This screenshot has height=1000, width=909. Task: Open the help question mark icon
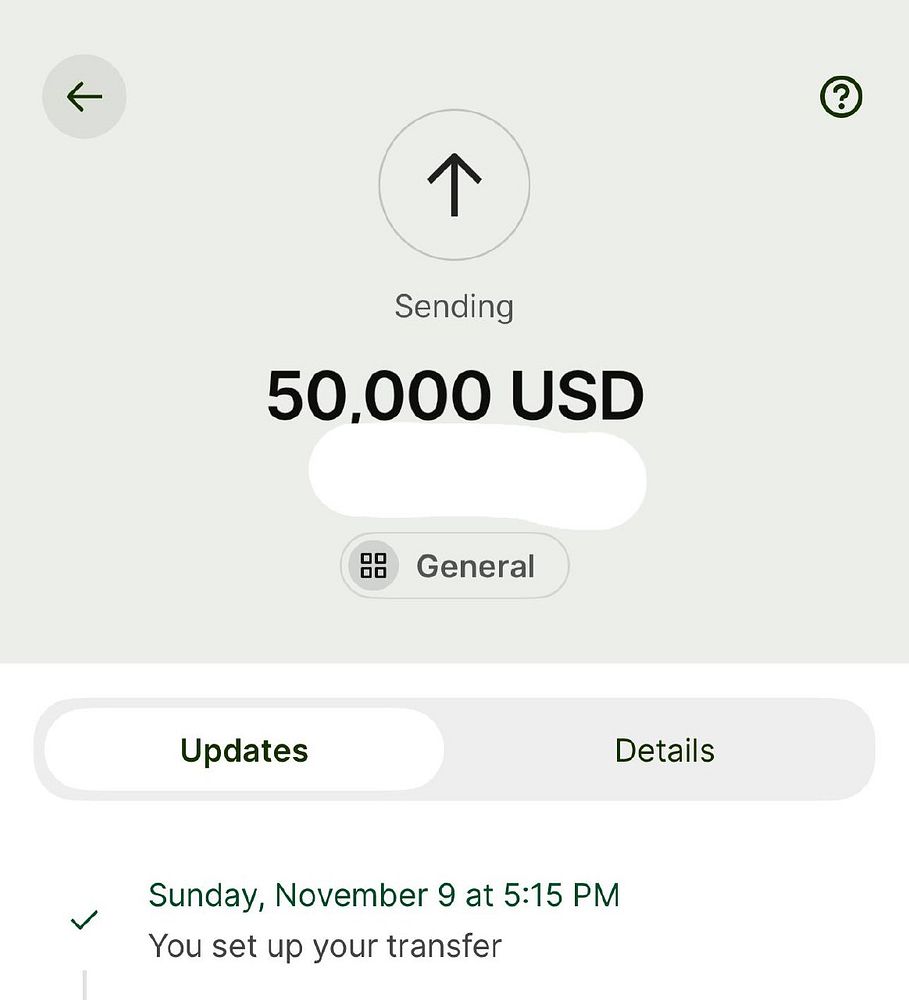pyautogui.click(x=840, y=97)
